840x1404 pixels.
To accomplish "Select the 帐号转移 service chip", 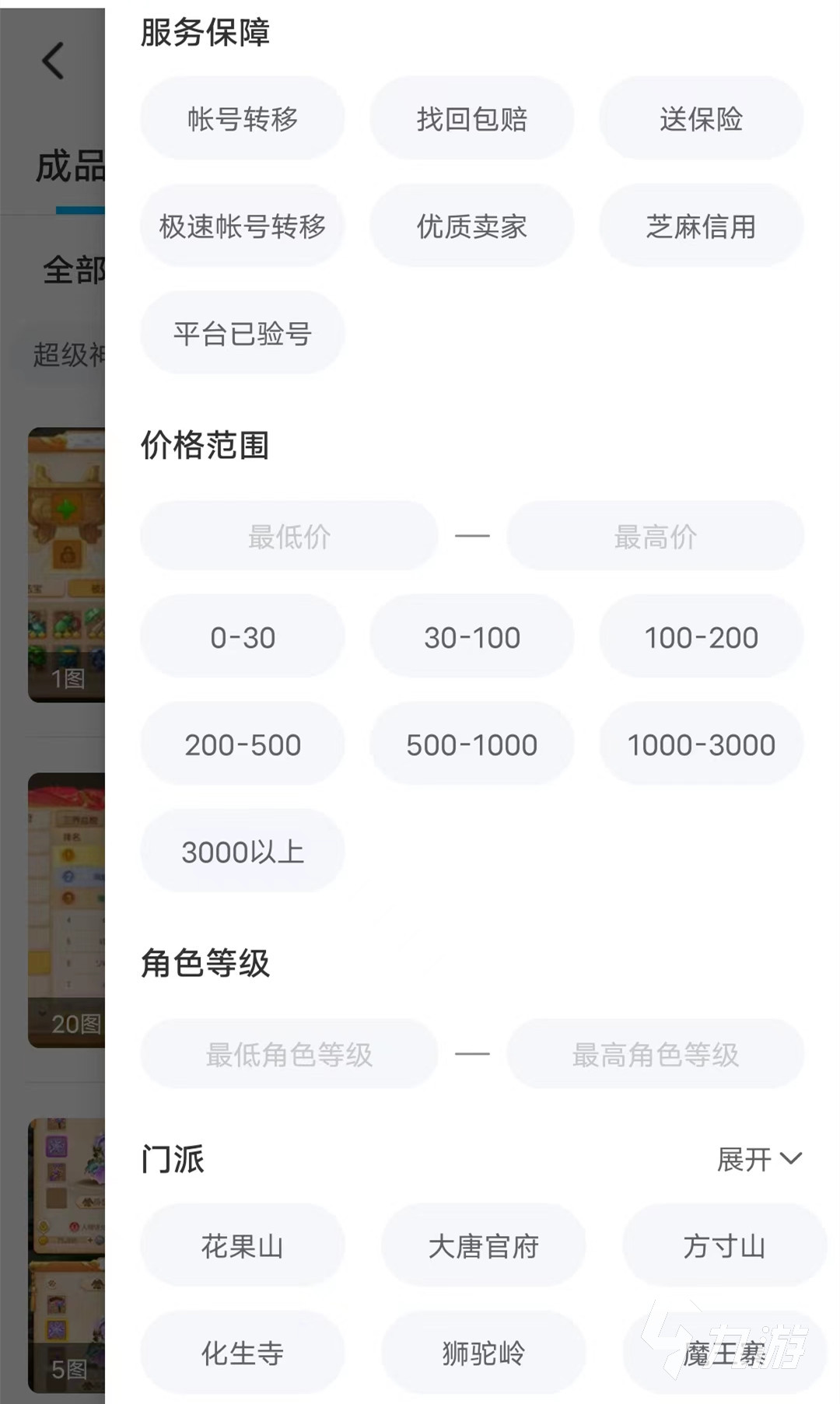I will (x=242, y=119).
